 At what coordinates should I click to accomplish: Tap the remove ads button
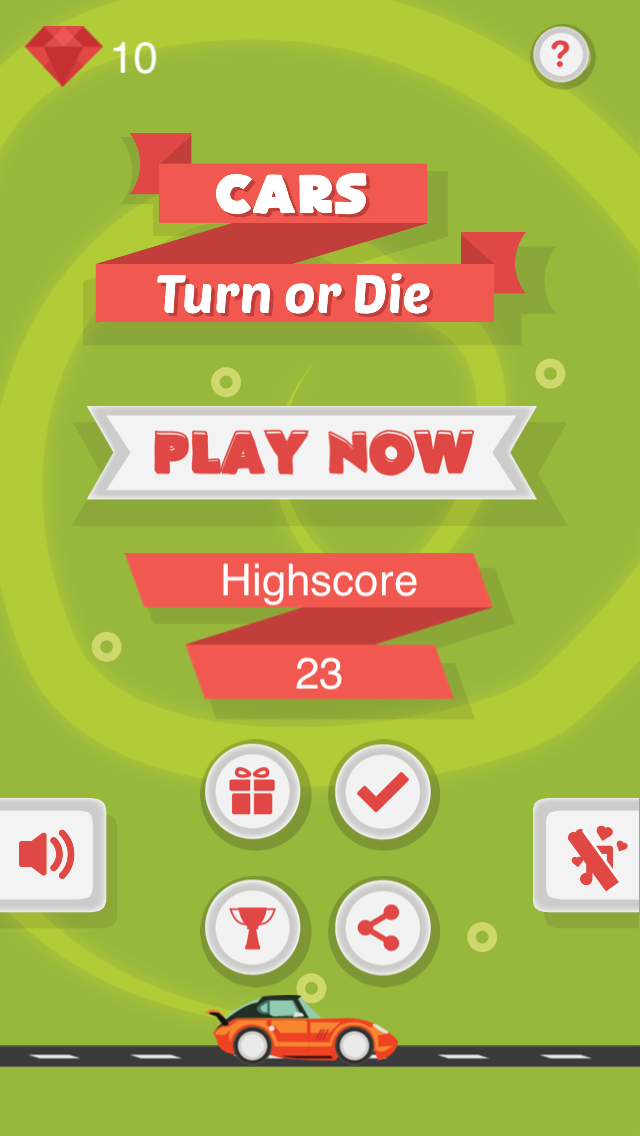tap(589, 855)
